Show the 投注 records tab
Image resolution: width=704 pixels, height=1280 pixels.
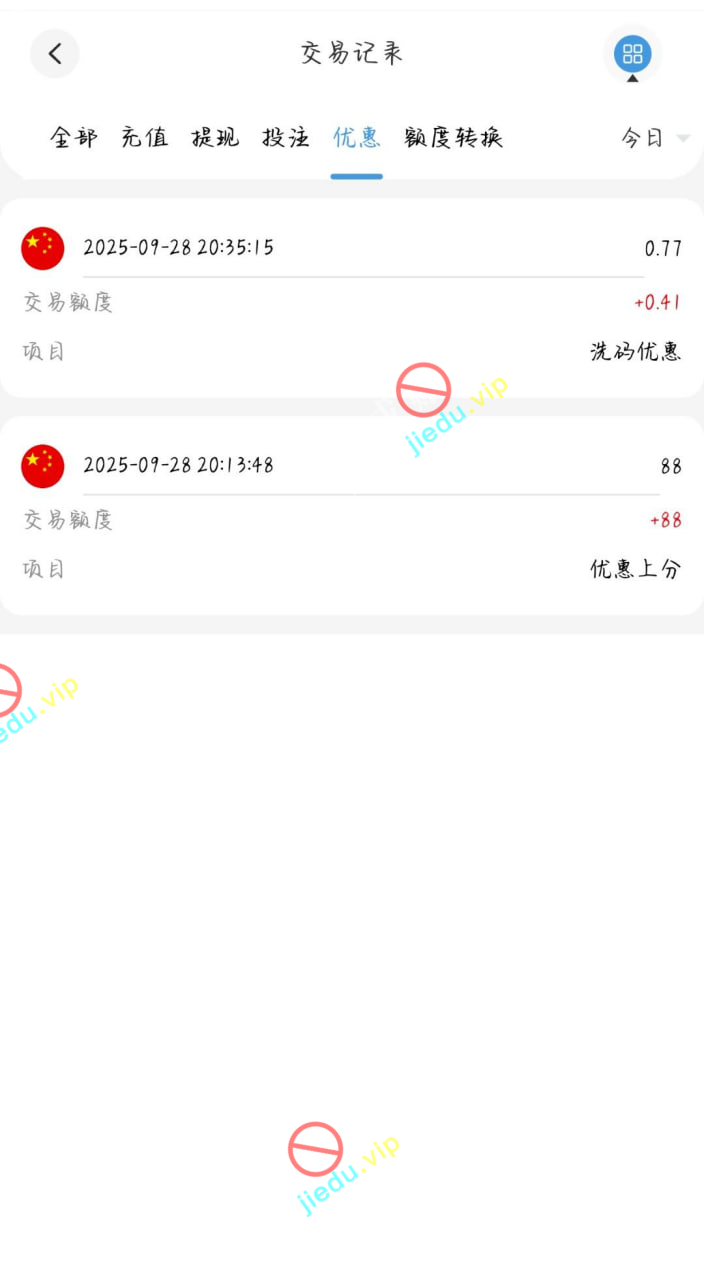(x=286, y=138)
